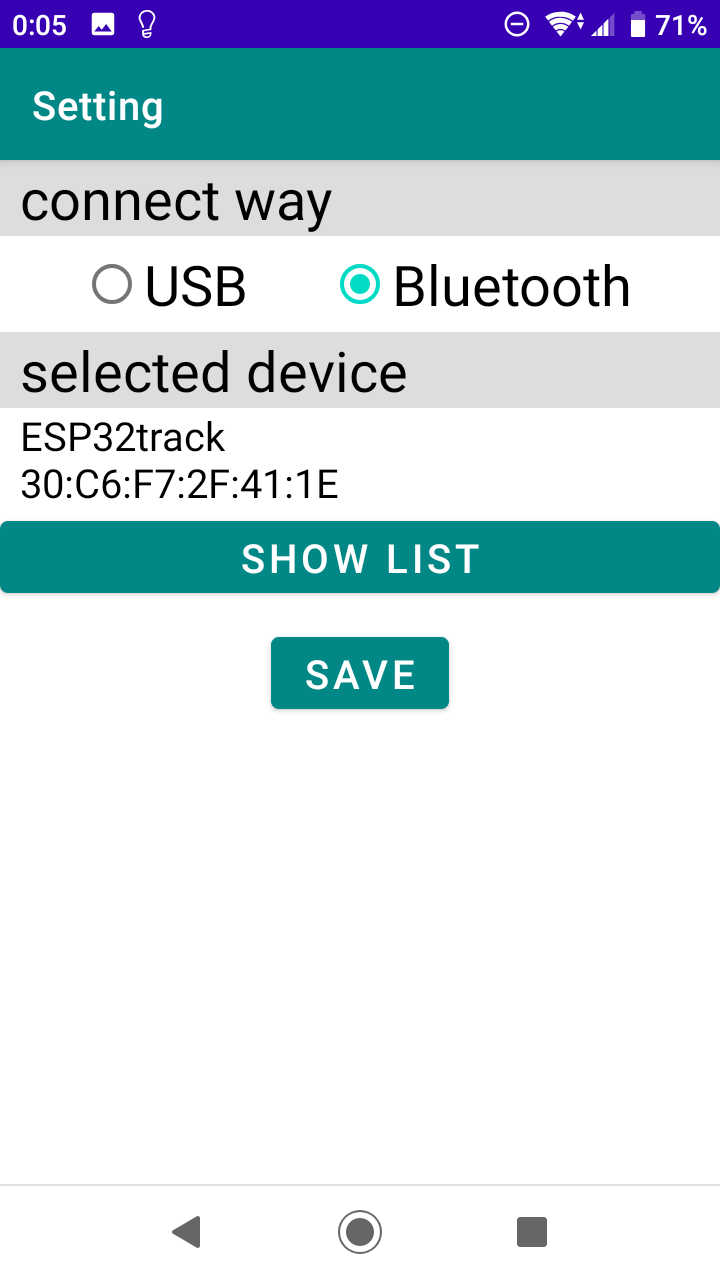The height and width of the screenshot is (1280, 720).
Task: Return to the home screen
Action: coord(360,1231)
